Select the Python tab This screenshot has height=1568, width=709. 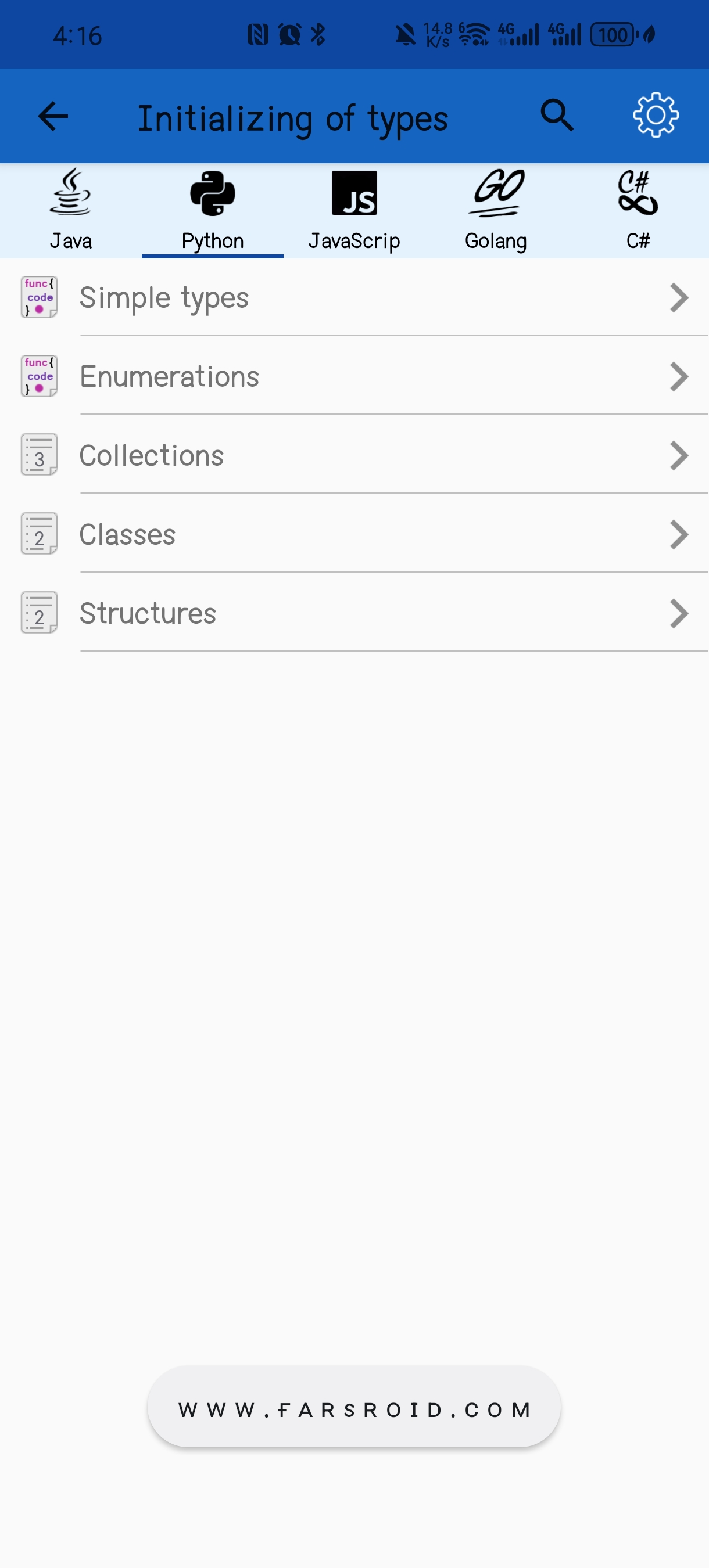tap(213, 211)
